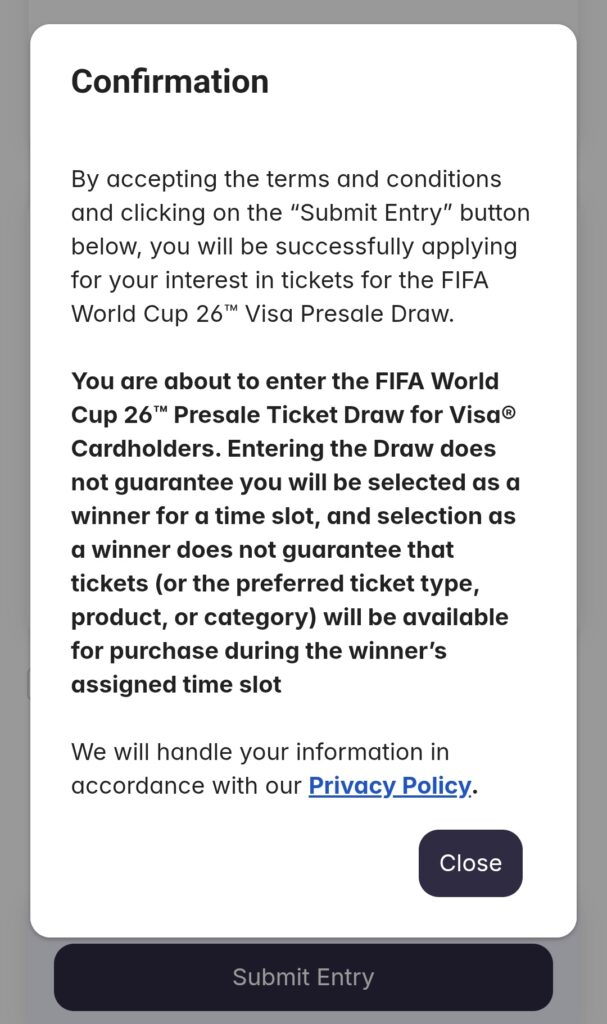Dismiss the Confirmation dialog with Close
Viewport: 607px width, 1024px height.
point(470,863)
